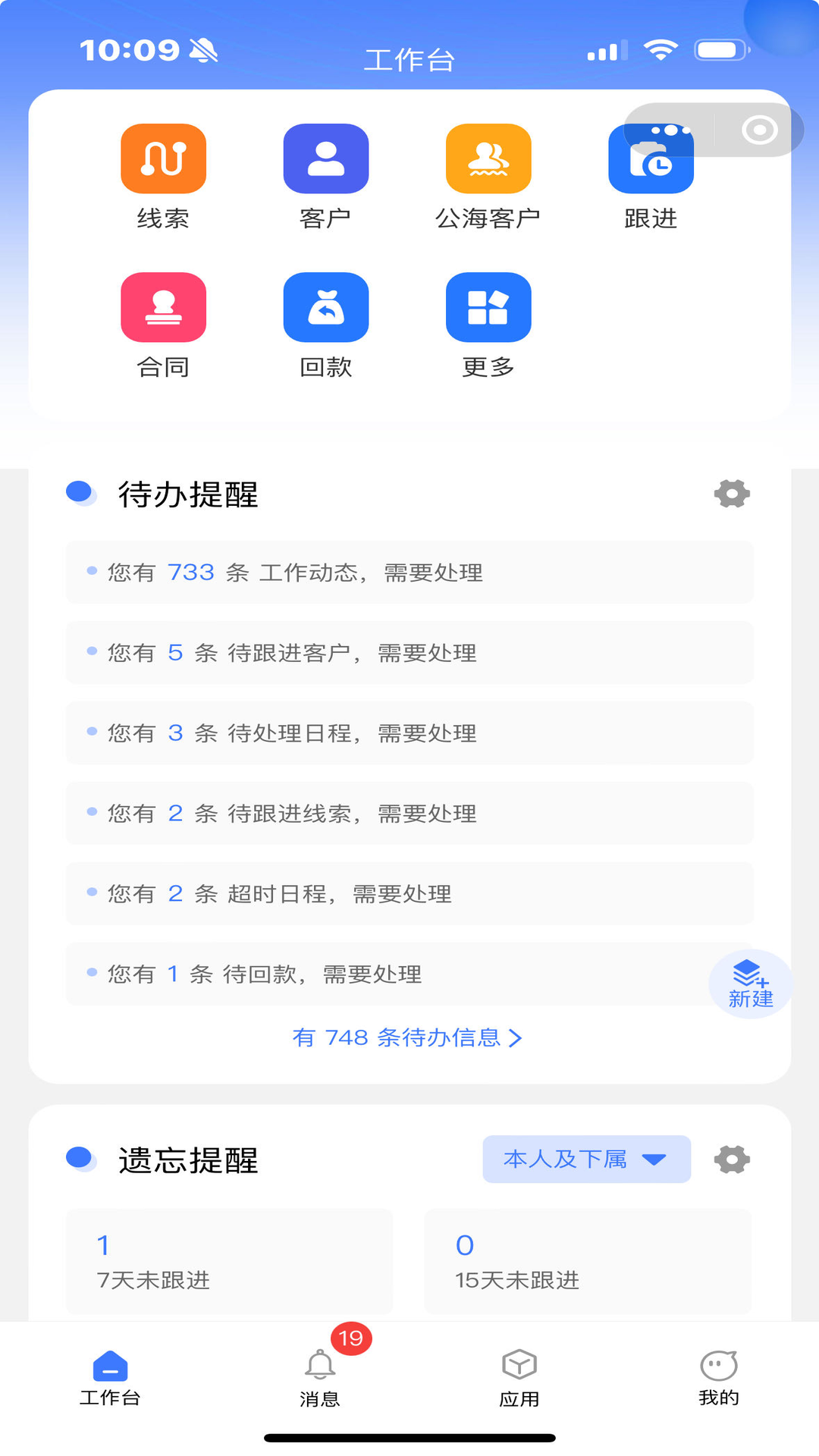
Task: Open the 5 条 待跟进客户 reminder
Action: tap(409, 653)
